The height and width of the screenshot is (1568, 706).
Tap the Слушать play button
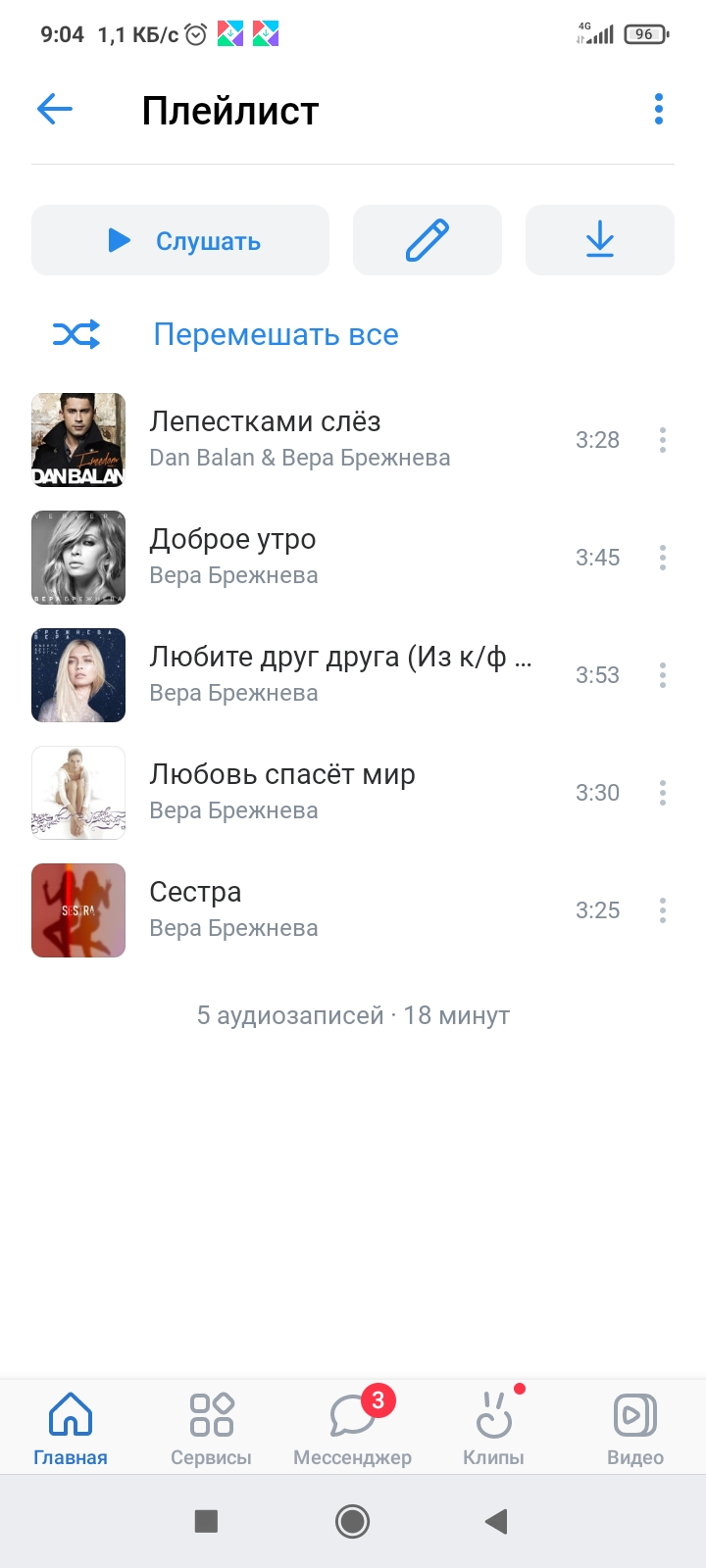pos(180,240)
